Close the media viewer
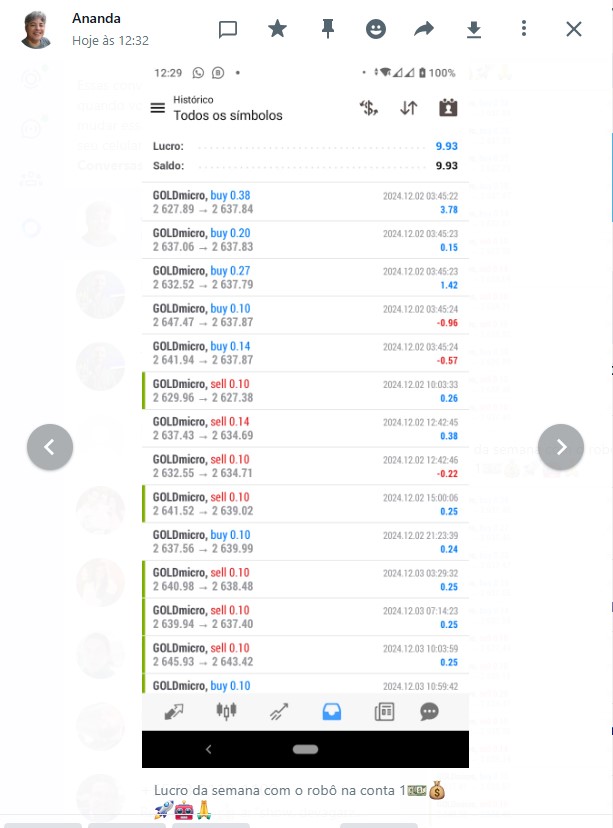Viewport: 613px width, 828px height. point(574,30)
